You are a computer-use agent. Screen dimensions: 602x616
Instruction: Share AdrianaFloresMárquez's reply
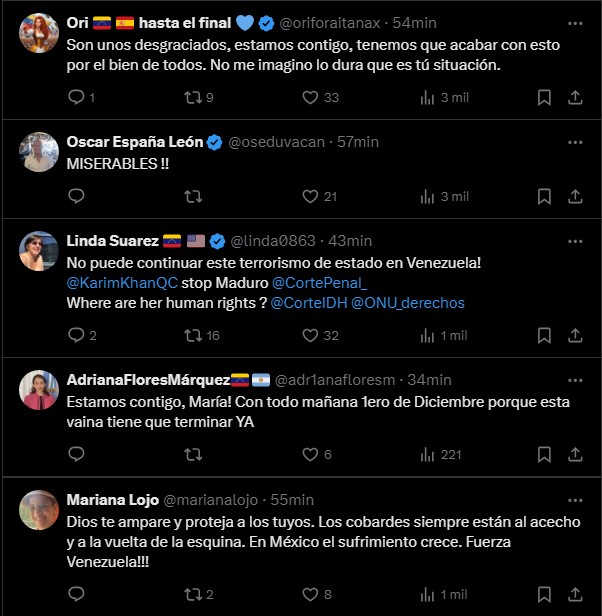(x=575, y=454)
